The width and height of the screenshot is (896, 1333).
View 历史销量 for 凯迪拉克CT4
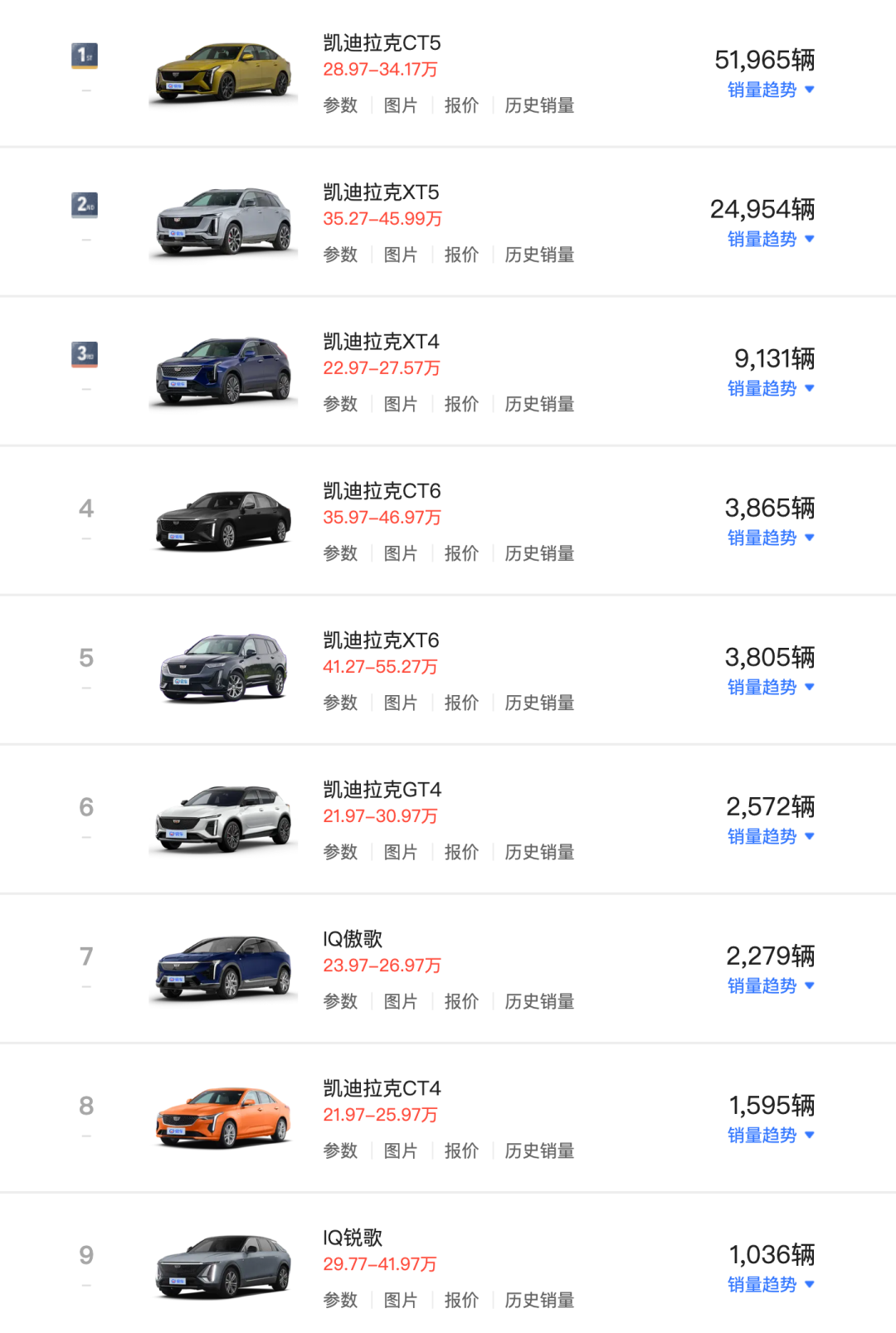(539, 1151)
